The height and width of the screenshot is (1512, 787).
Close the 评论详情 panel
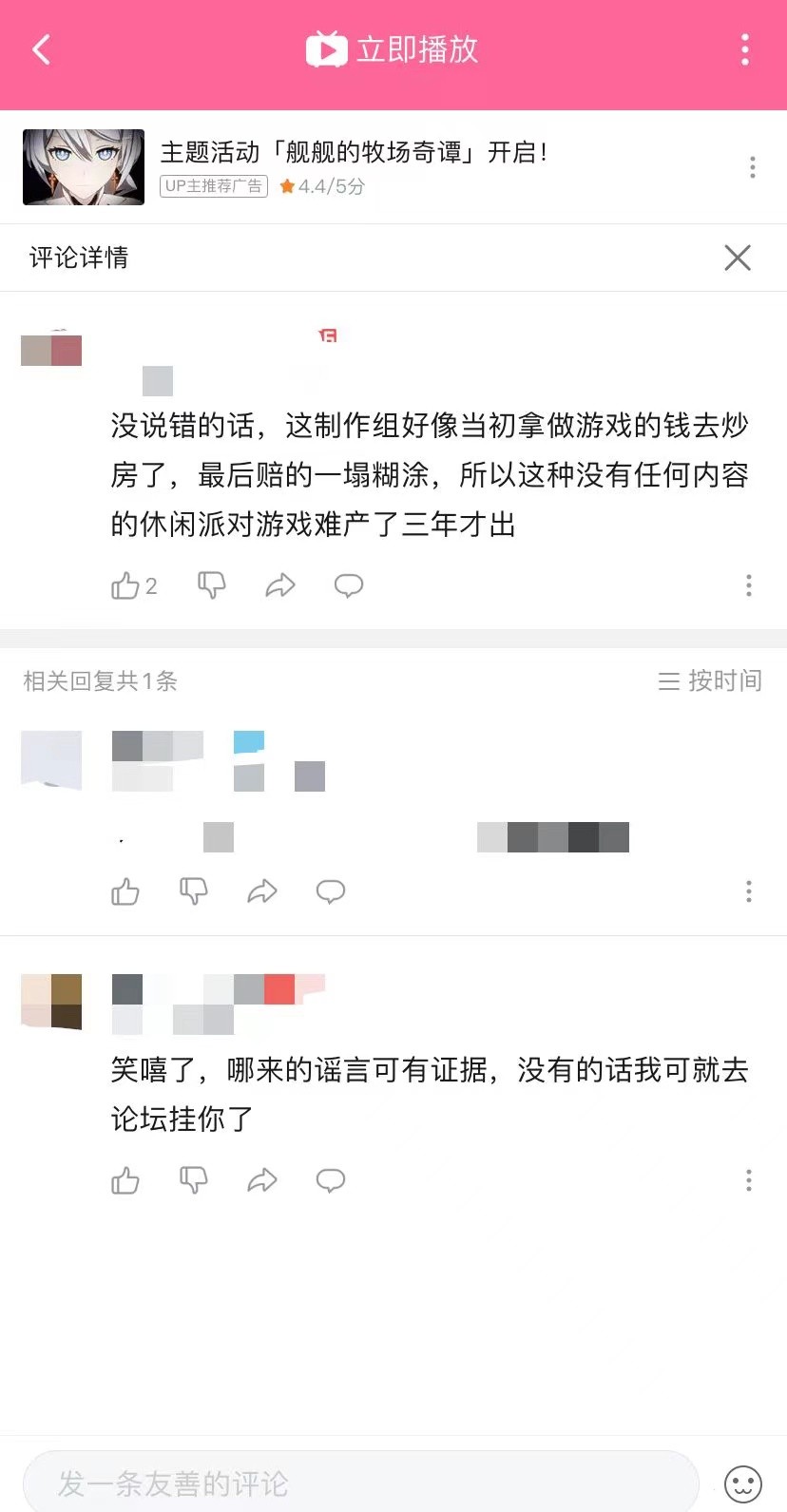pos(738,258)
